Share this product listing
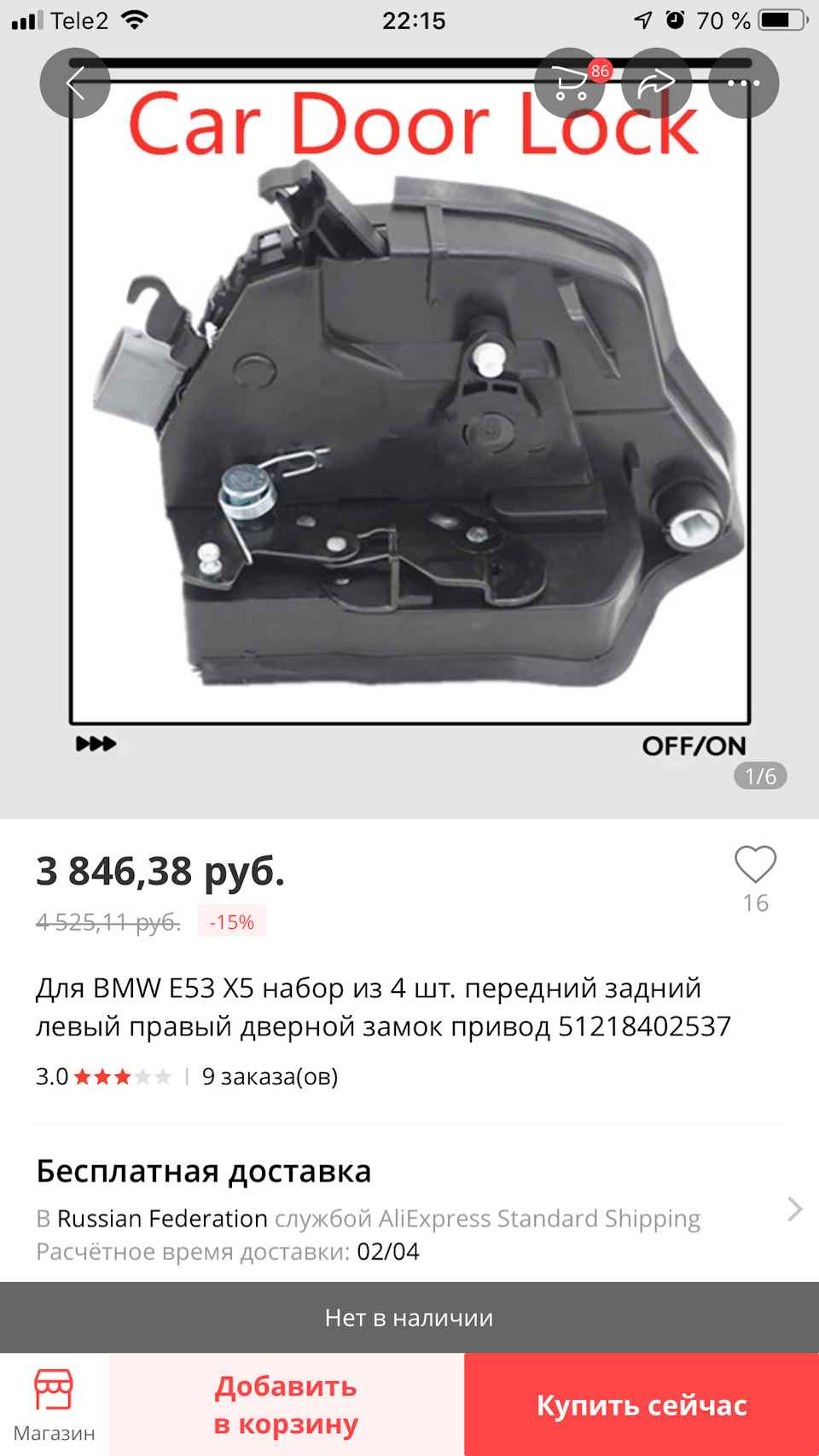 coord(656,84)
